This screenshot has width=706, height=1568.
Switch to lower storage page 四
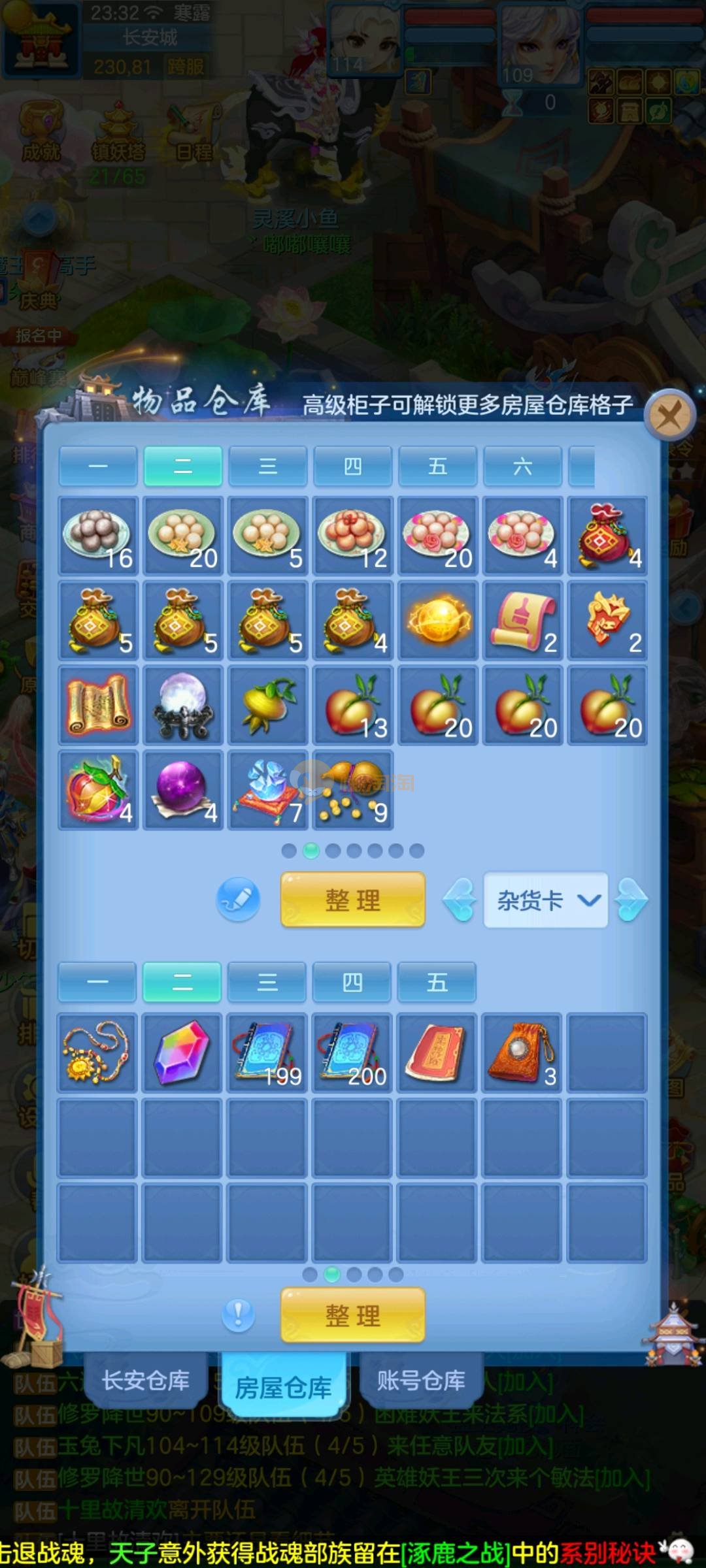pos(352,982)
